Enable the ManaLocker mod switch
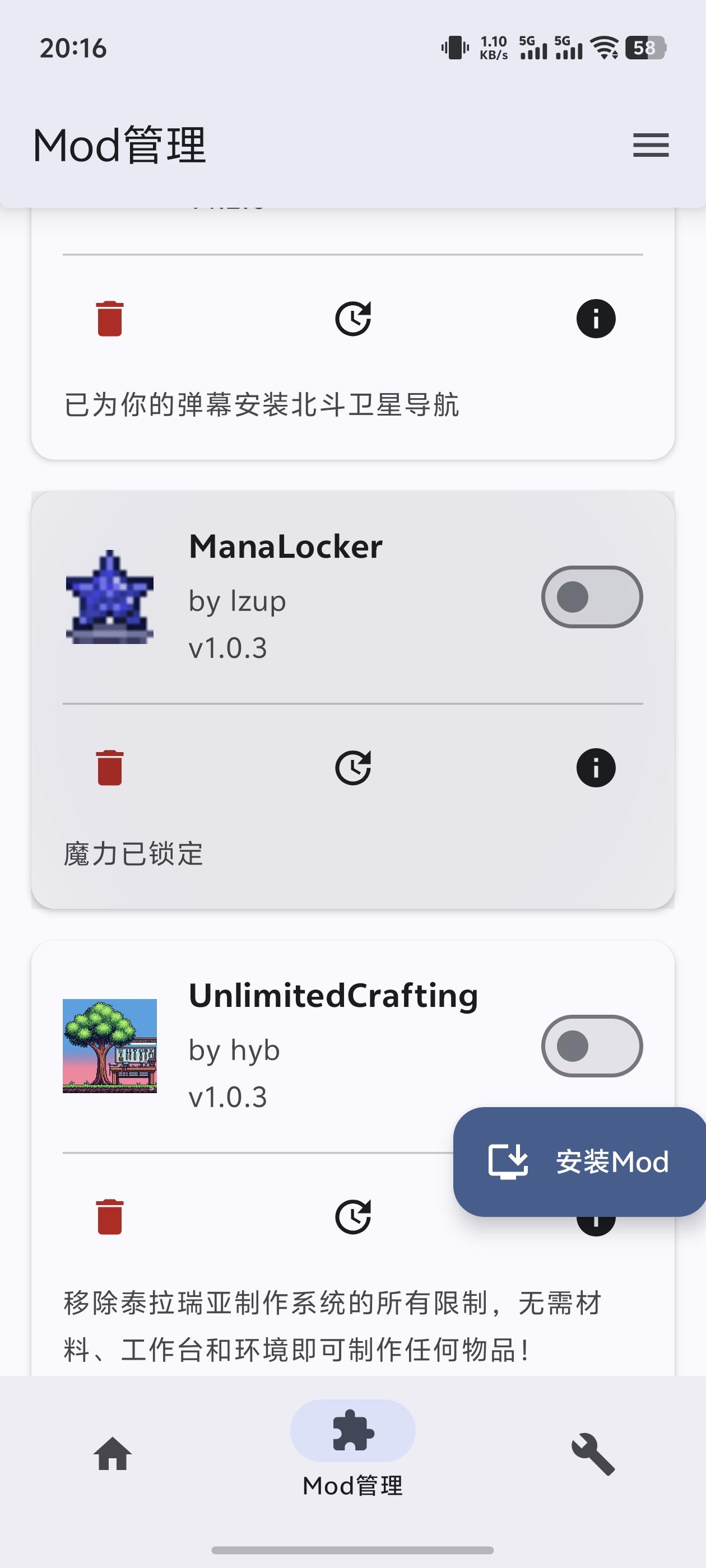This screenshot has width=706, height=1568. [592, 596]
